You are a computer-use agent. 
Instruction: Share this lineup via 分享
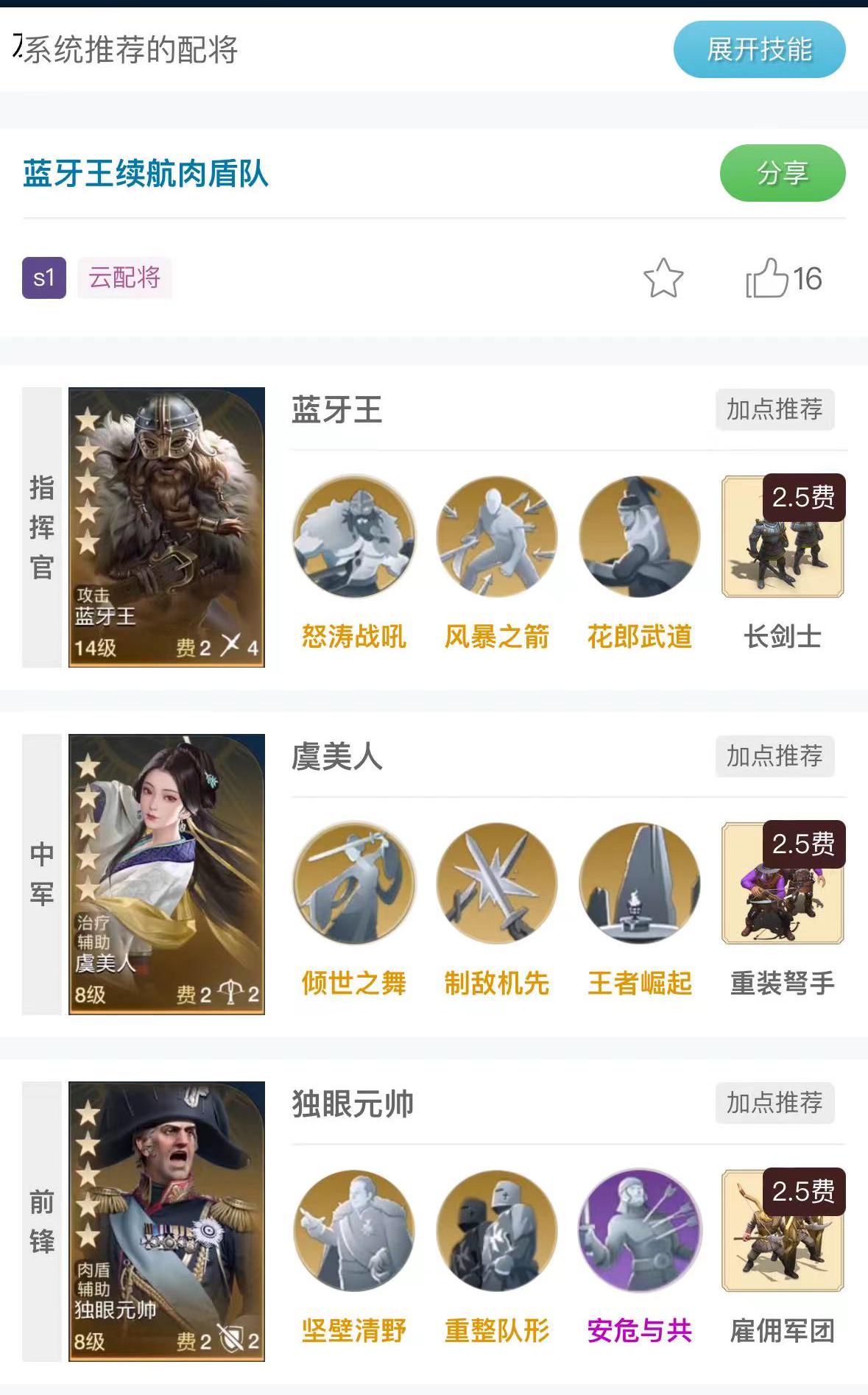click(782, 173)
